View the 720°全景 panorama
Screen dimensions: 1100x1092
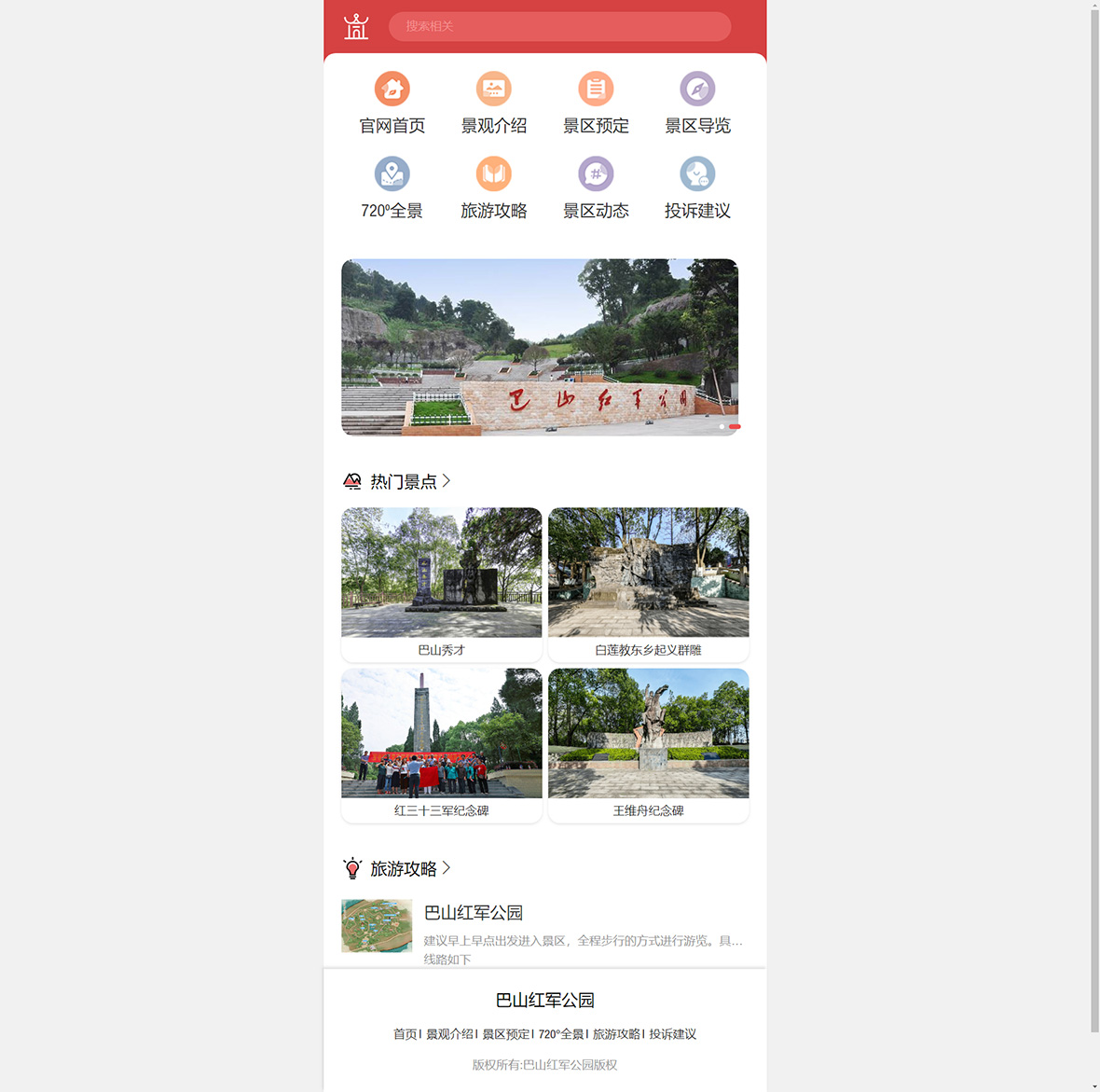392,187
